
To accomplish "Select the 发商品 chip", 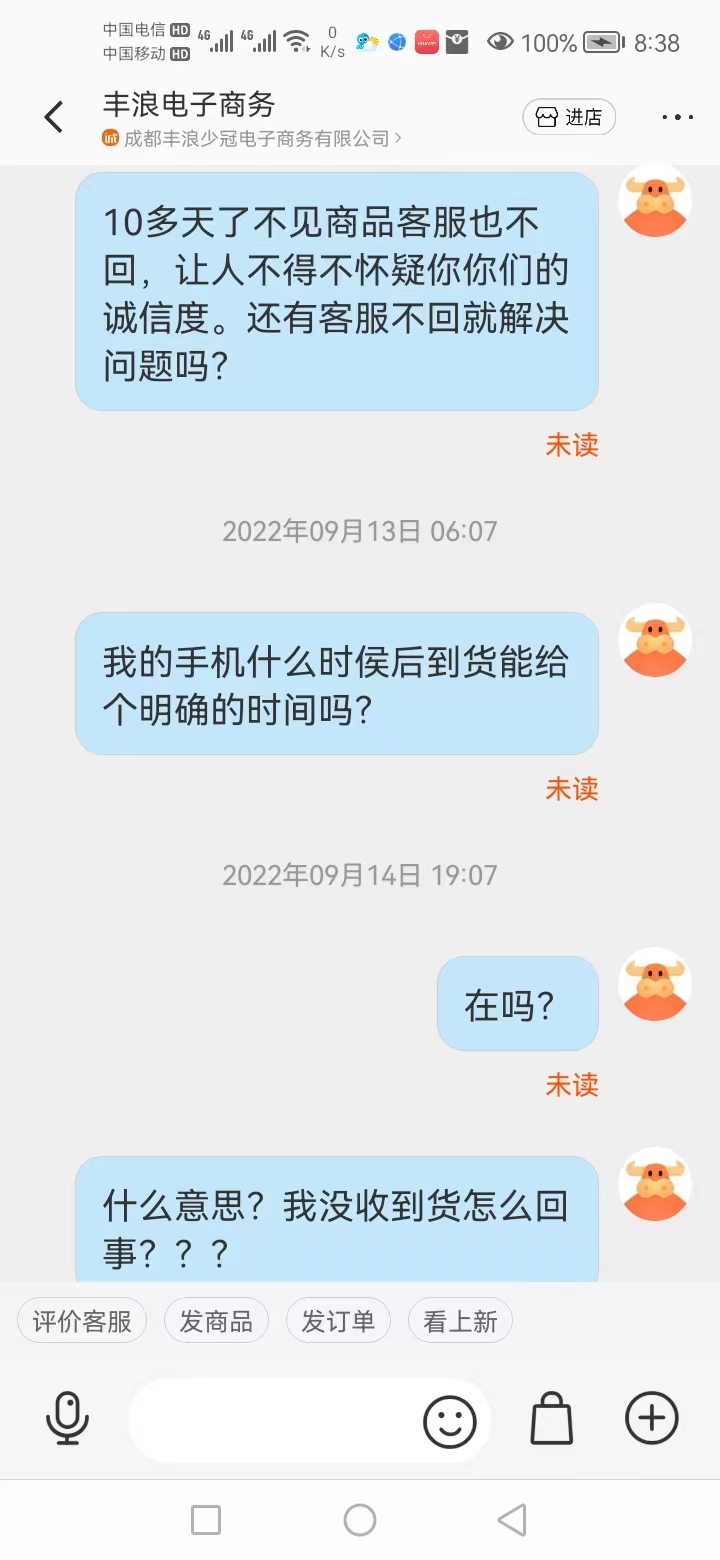I will tap(216, 1321).
